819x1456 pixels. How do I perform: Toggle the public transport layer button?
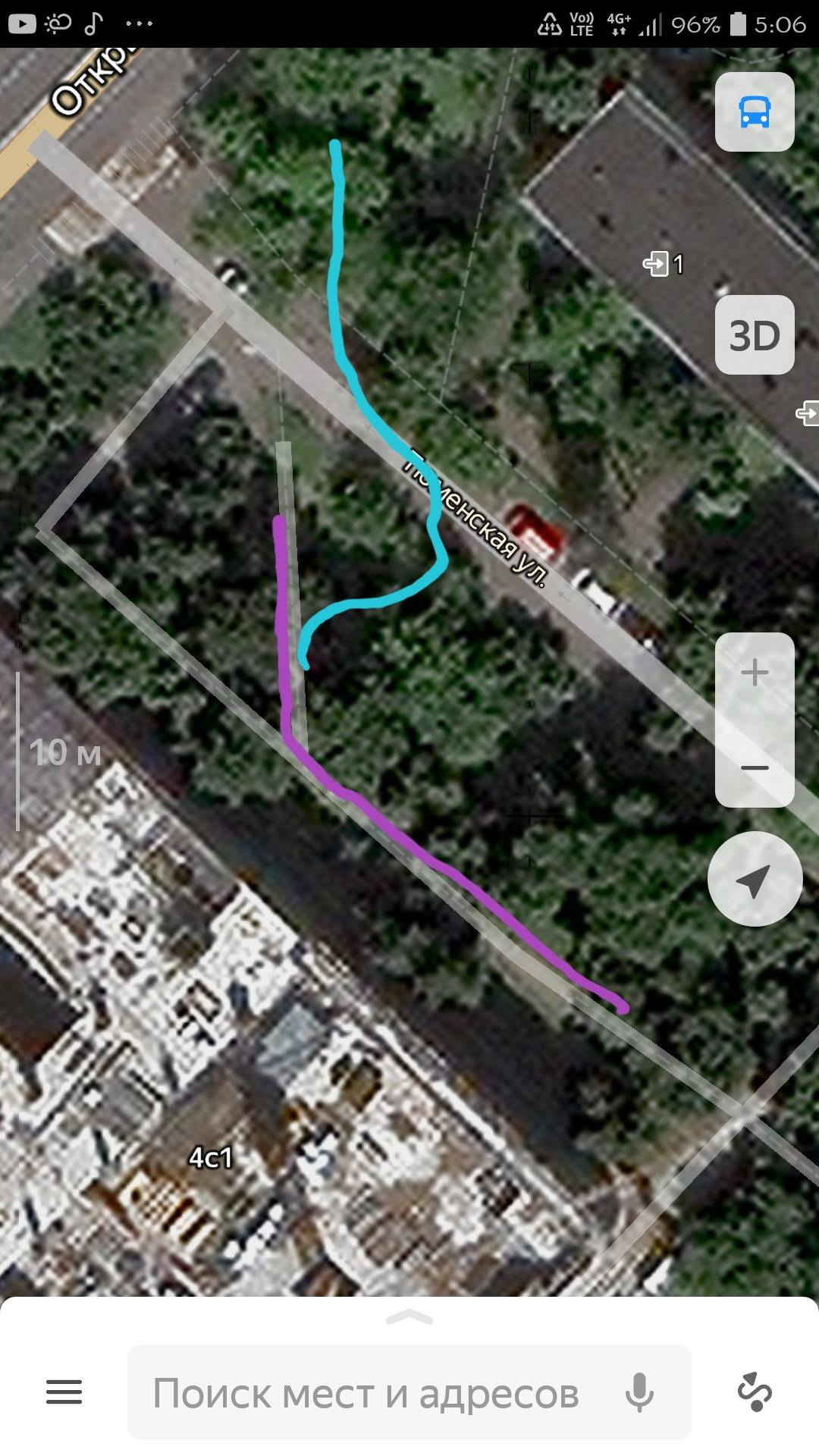tap(755, 112)
